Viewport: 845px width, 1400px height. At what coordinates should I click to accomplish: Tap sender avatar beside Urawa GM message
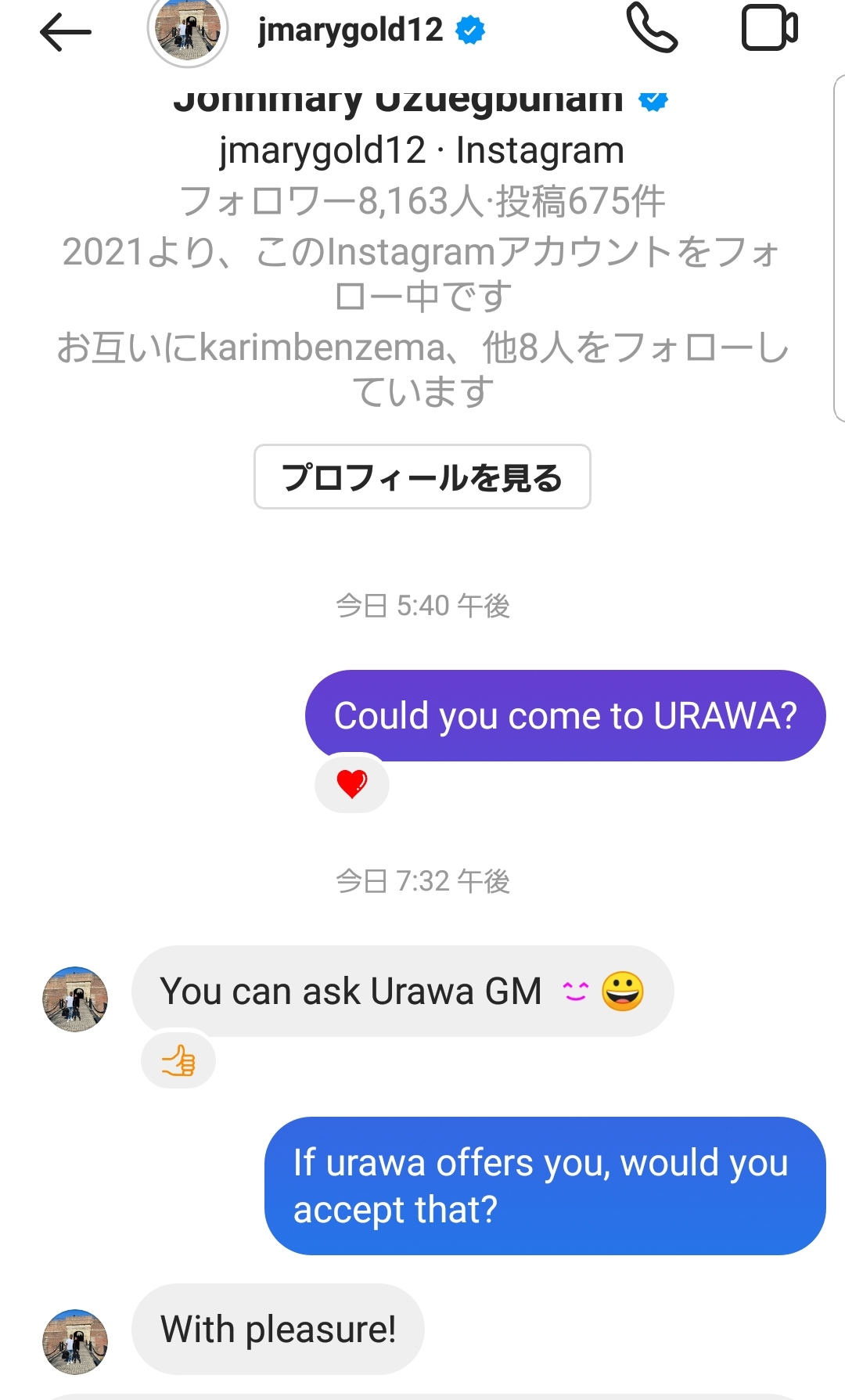pyautogui.click(x=75, y=999)
